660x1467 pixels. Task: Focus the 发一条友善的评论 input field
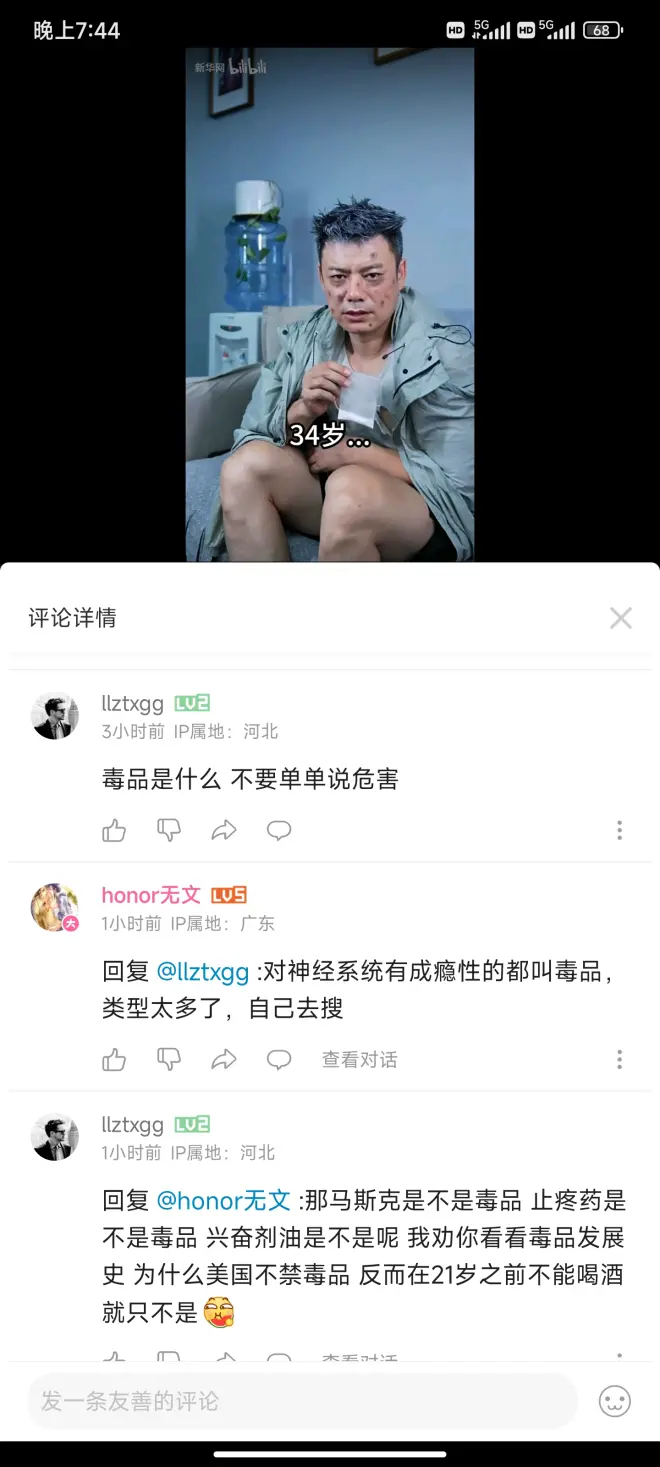point(300,1401)
